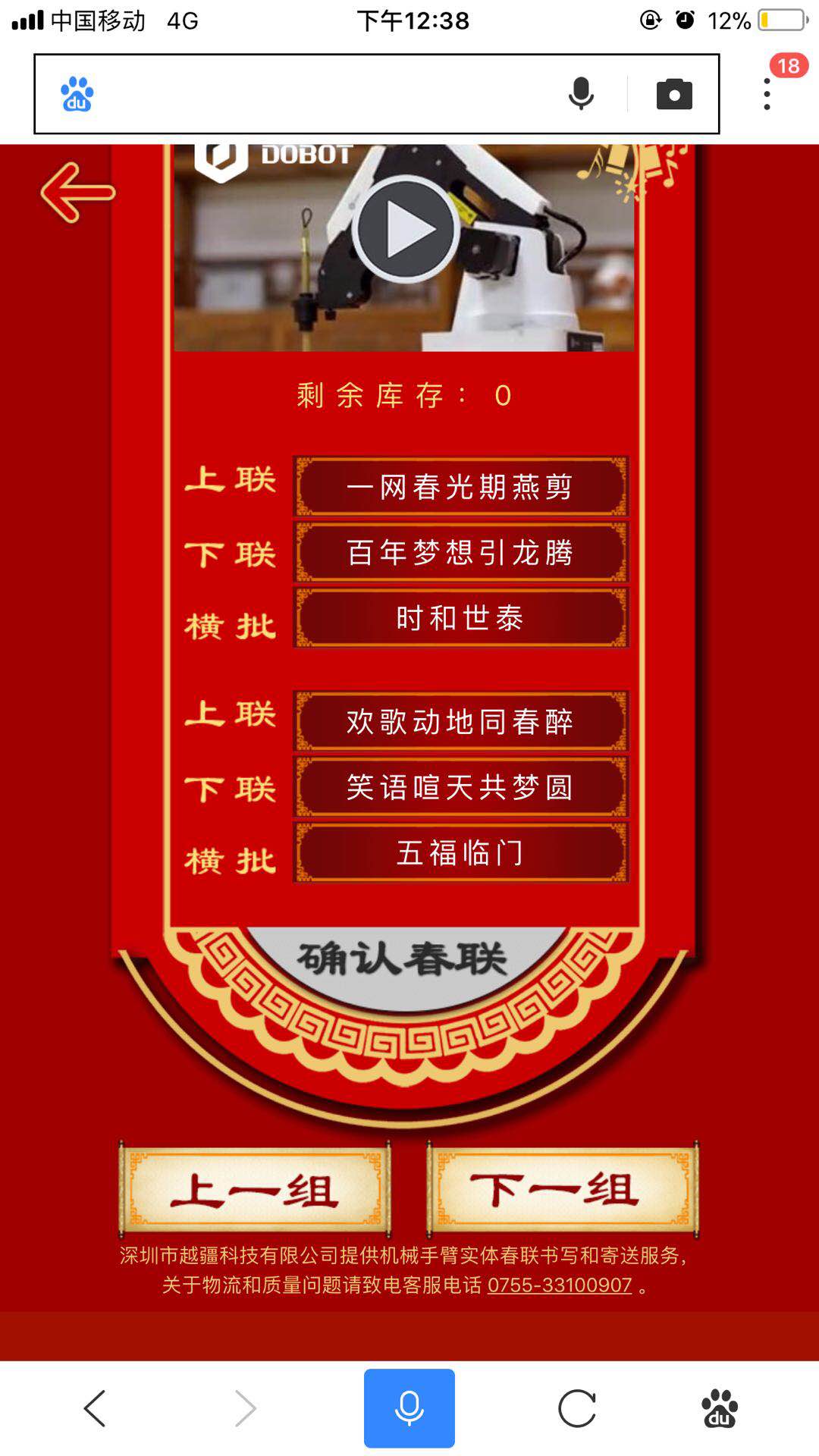
Task: Show previous group with 上一组
Action: [255, 1191]
